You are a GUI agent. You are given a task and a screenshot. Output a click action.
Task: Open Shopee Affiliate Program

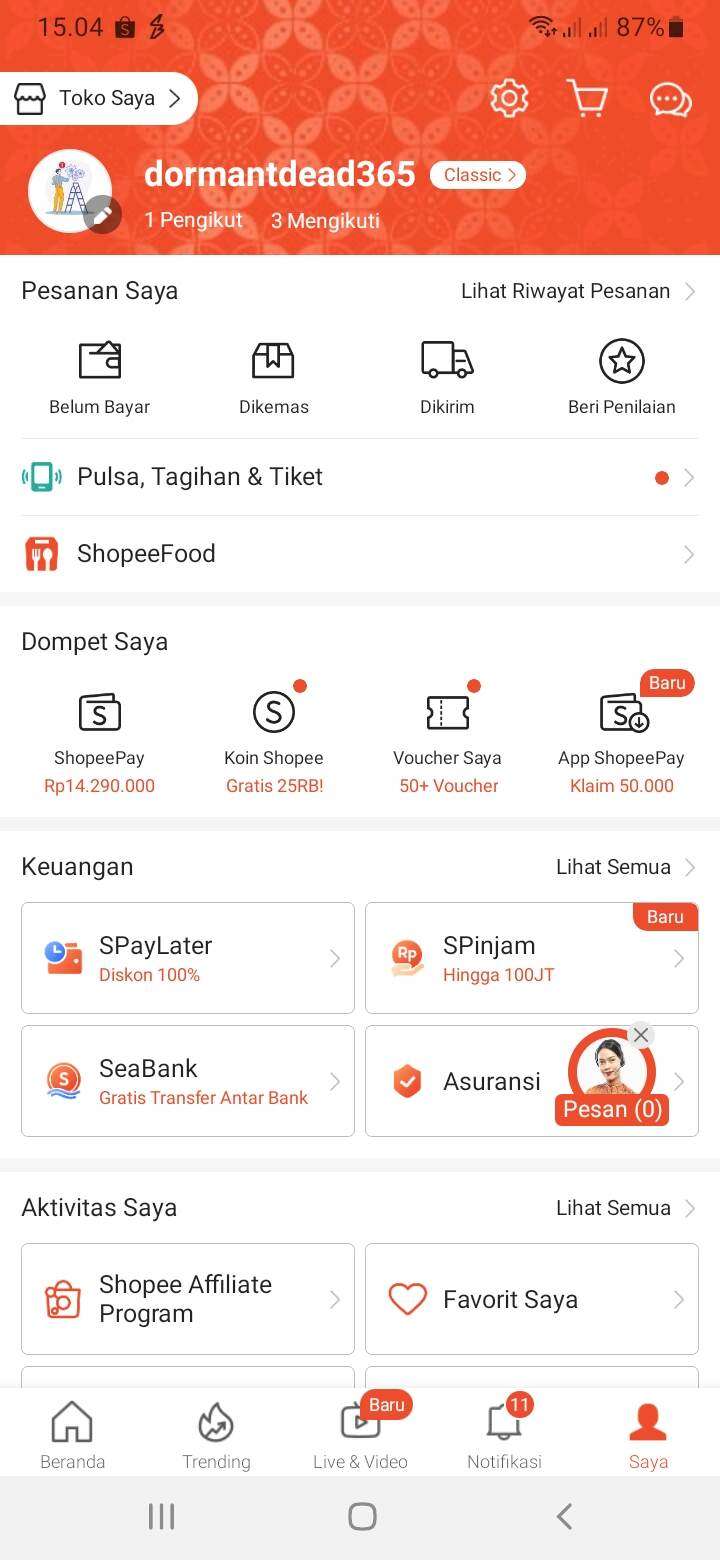[x=188, y=1299]
